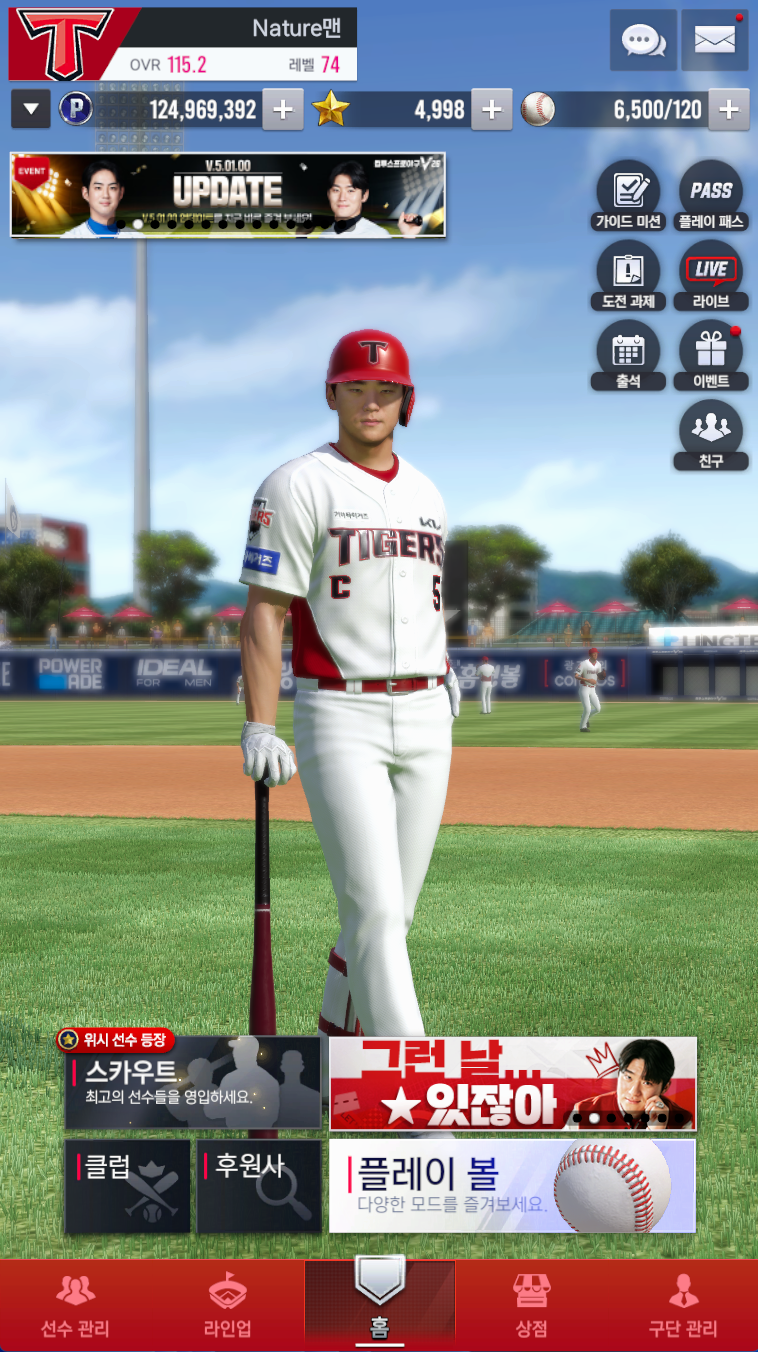
Task: Add stars with the plus button
Action: [491, 109]
